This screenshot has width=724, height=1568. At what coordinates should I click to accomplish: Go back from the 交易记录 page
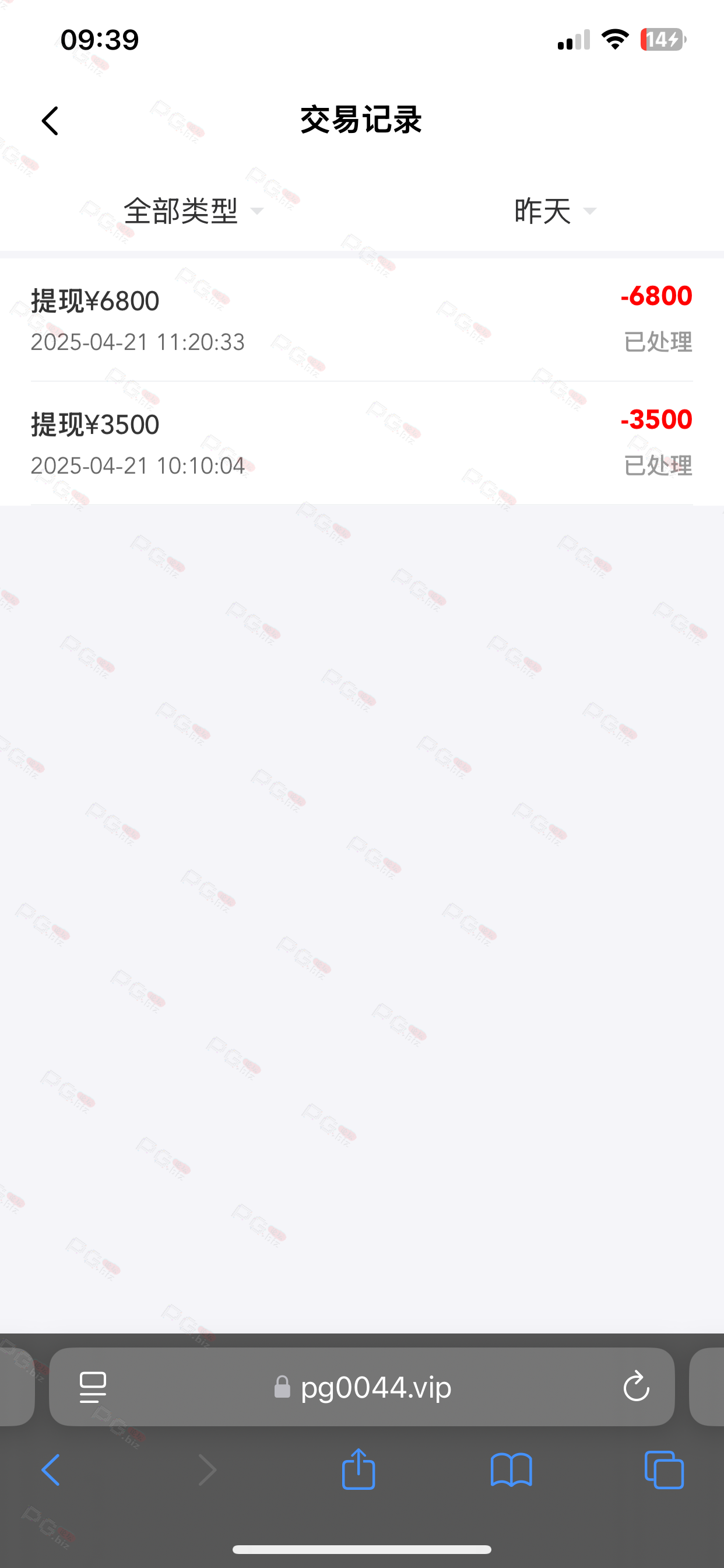pyautogui.click(x=51, y=121)
